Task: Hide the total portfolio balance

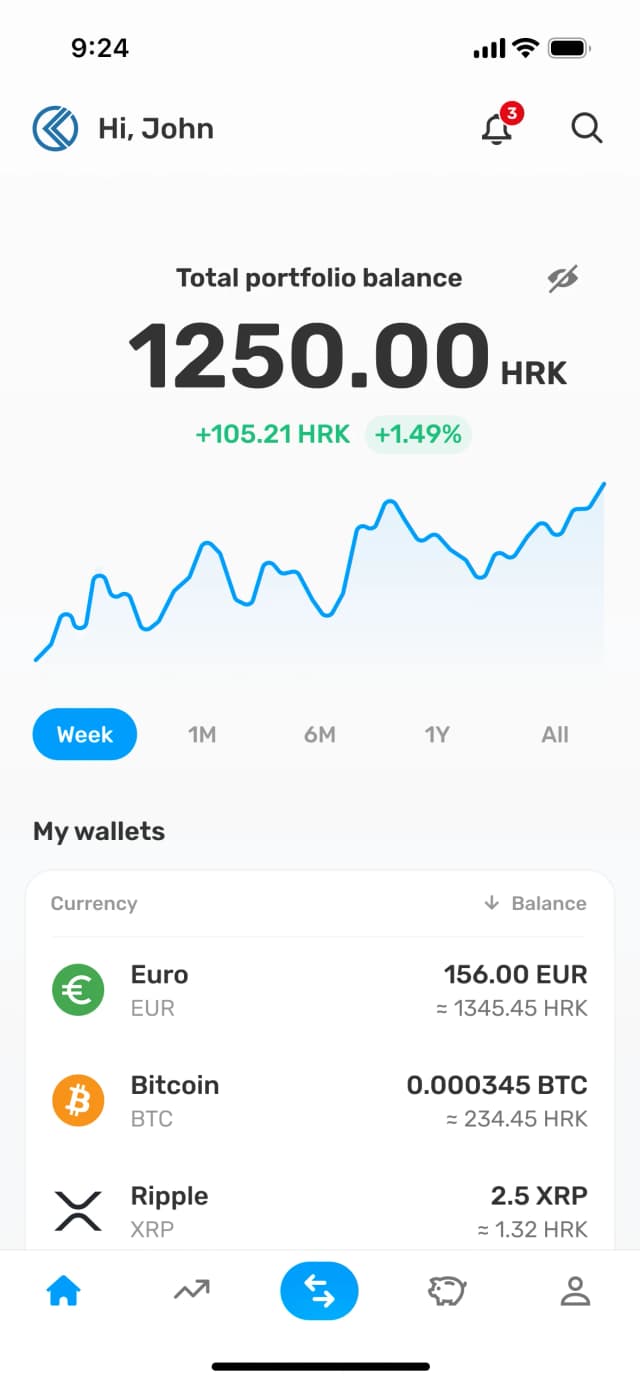Action: pos(564,279)
